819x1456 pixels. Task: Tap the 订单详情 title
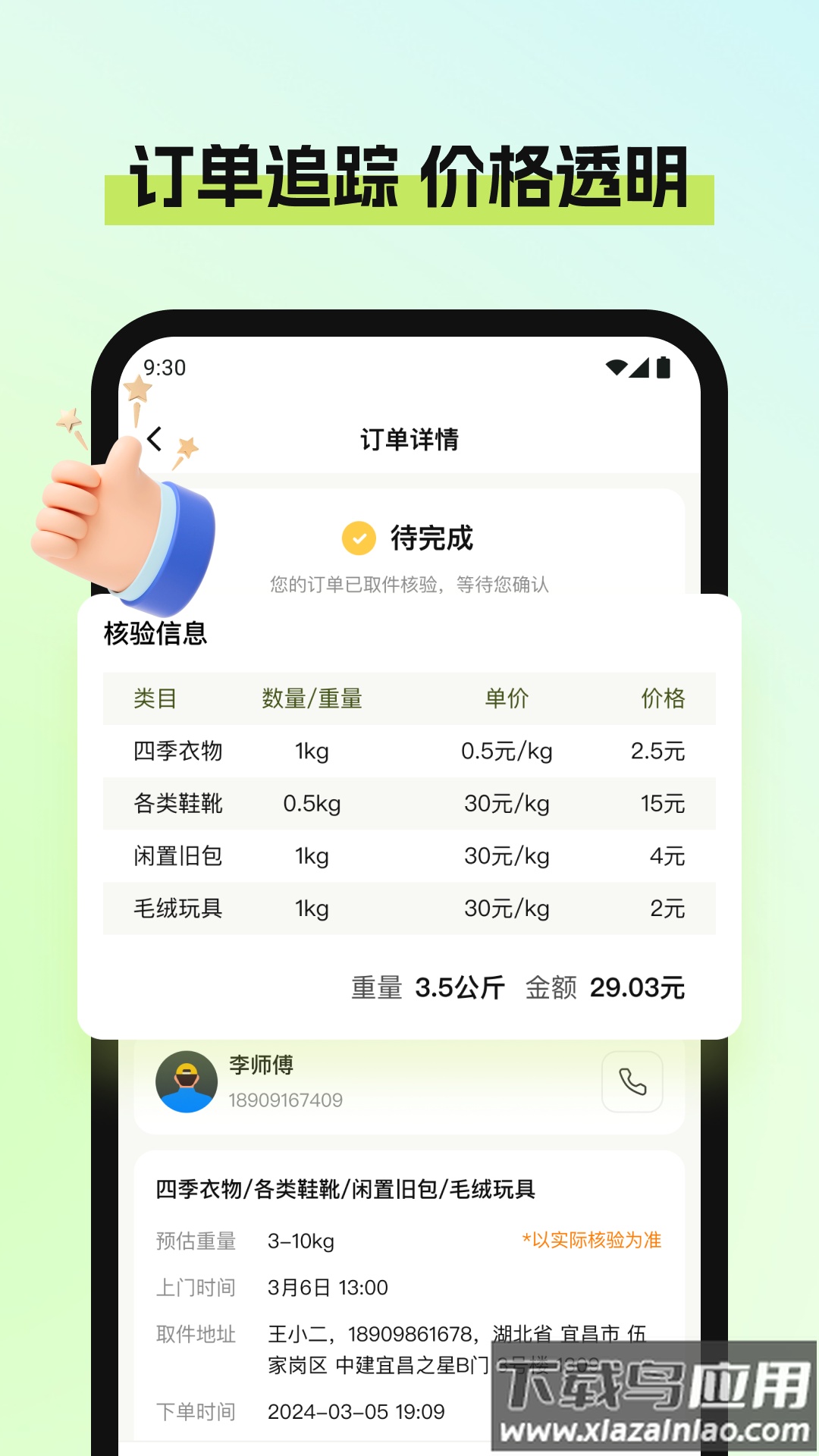coord(410,438)
